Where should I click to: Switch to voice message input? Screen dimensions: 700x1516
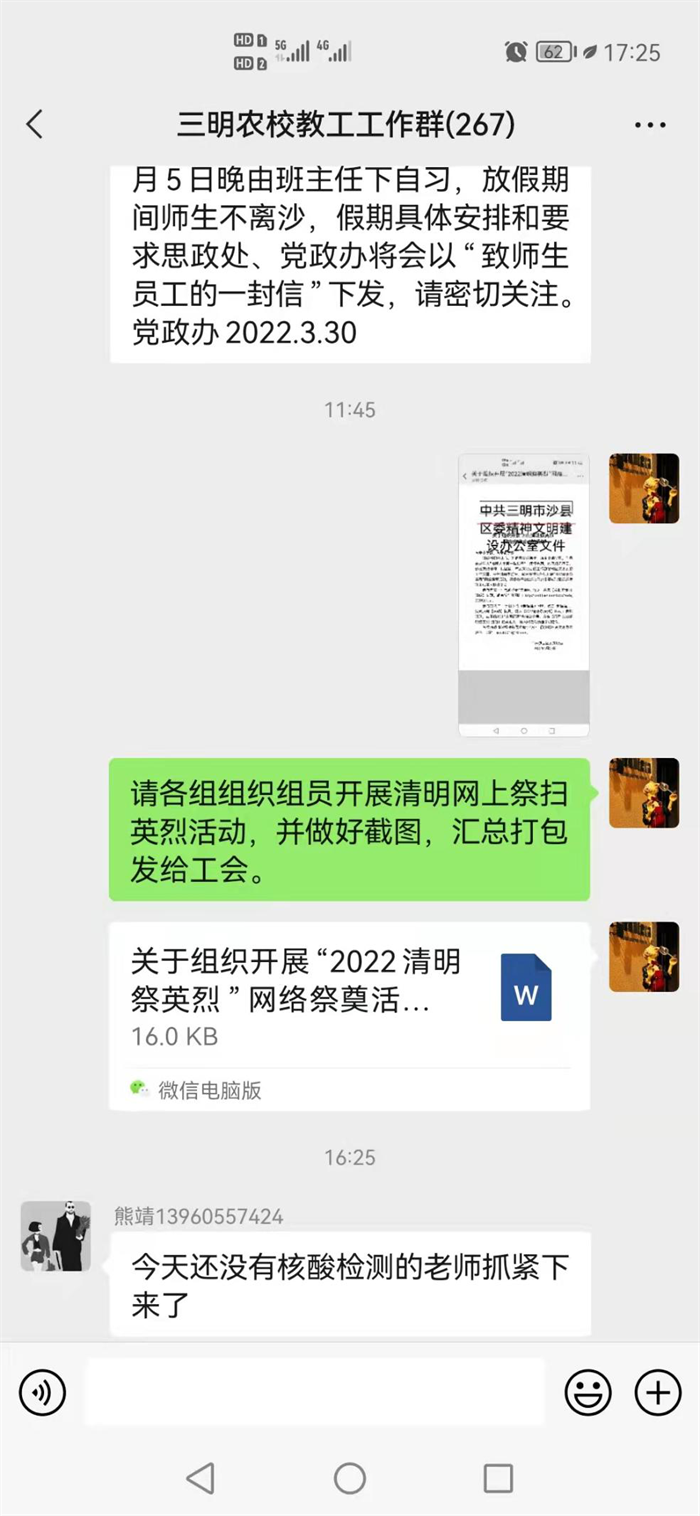pyautogui.click(x=42, y=1392)
